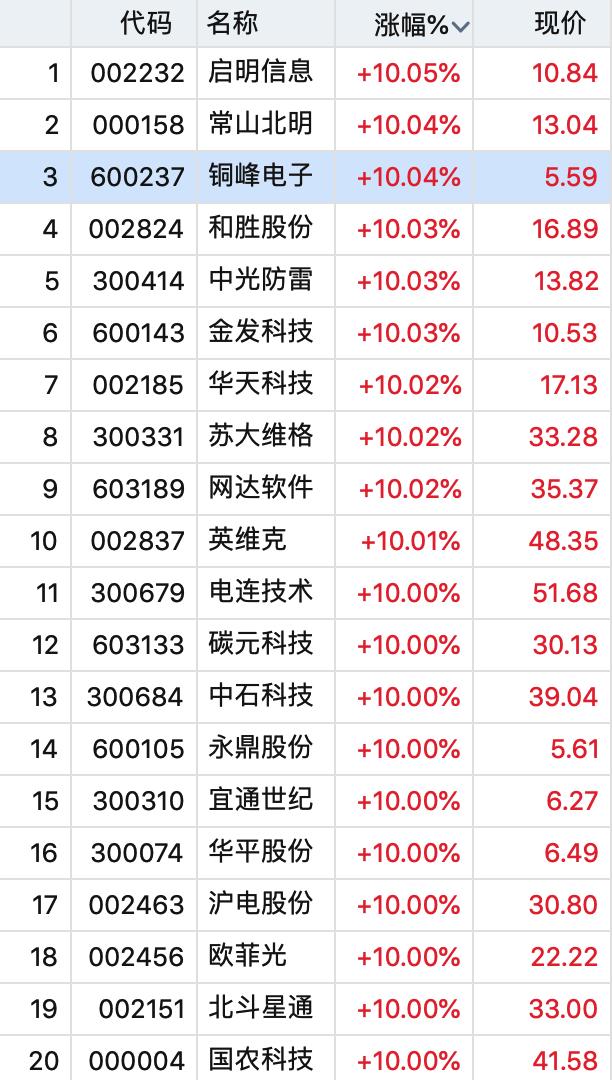Open stock 欧菲光 002456
This screenshot has width=612, height=1080.
coord(247,957)
